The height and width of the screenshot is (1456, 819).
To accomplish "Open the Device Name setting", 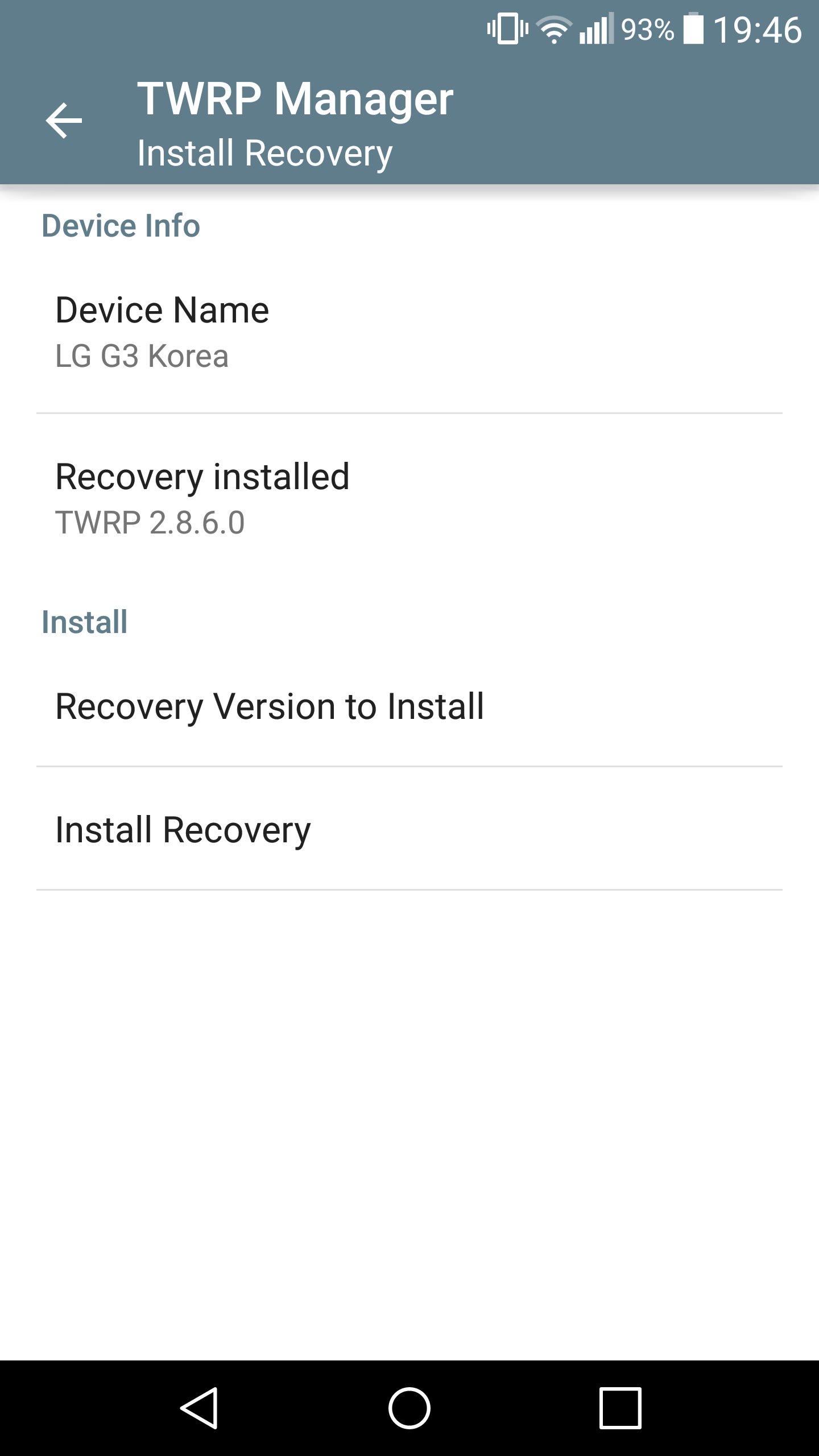I will pos(409,332).
